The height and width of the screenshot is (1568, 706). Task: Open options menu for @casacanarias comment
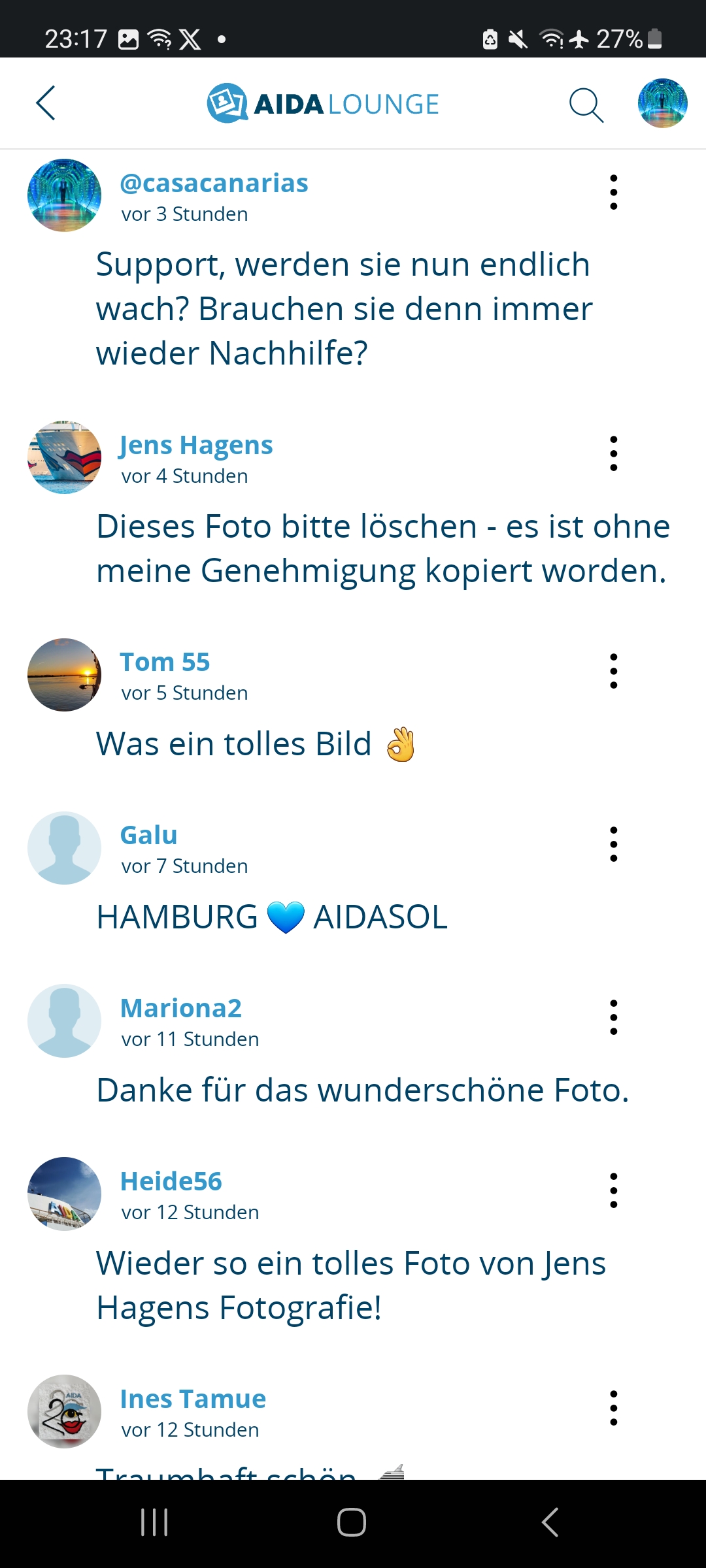[613, 192]
